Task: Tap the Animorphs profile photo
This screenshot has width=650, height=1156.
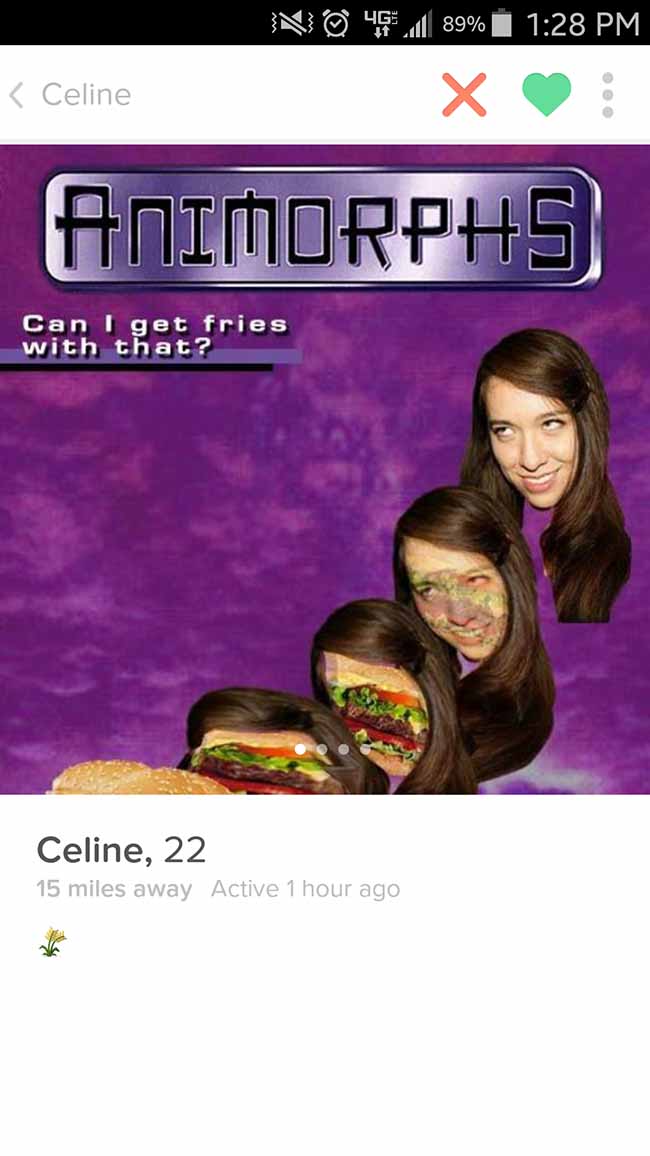Action: point(325,469)
